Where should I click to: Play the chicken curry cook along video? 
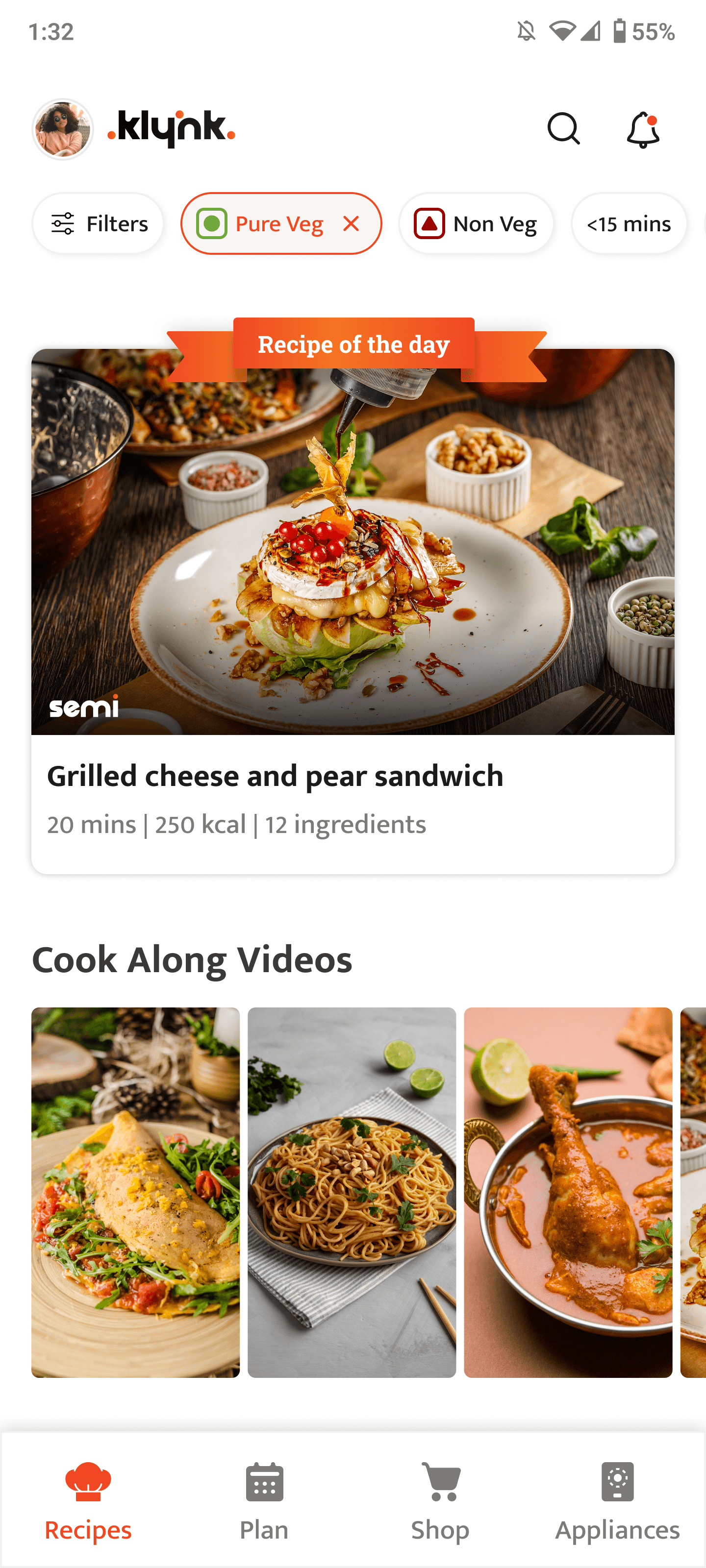[568, 1192]
